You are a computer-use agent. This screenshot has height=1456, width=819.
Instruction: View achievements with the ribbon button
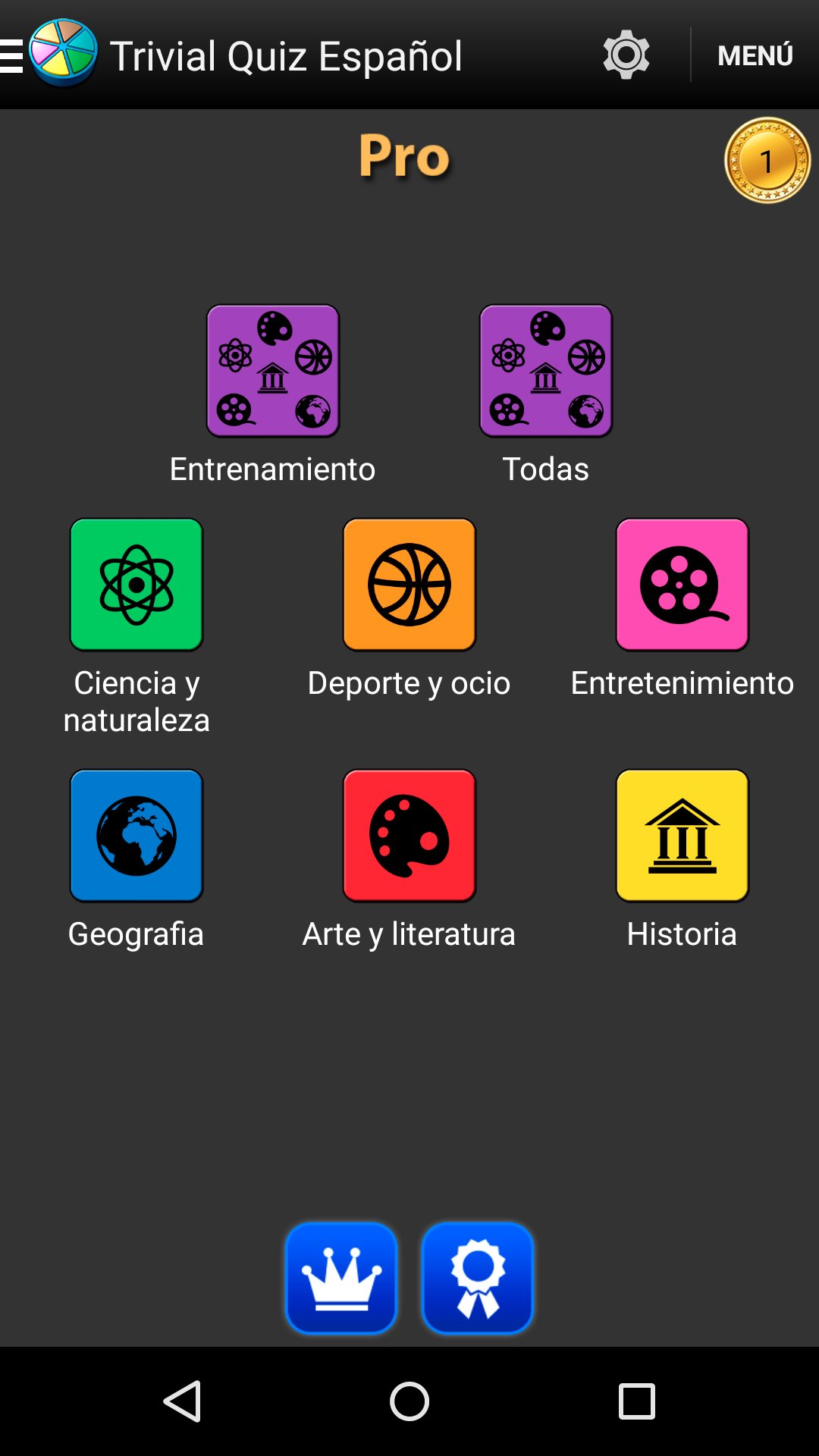coord(478,1279)
